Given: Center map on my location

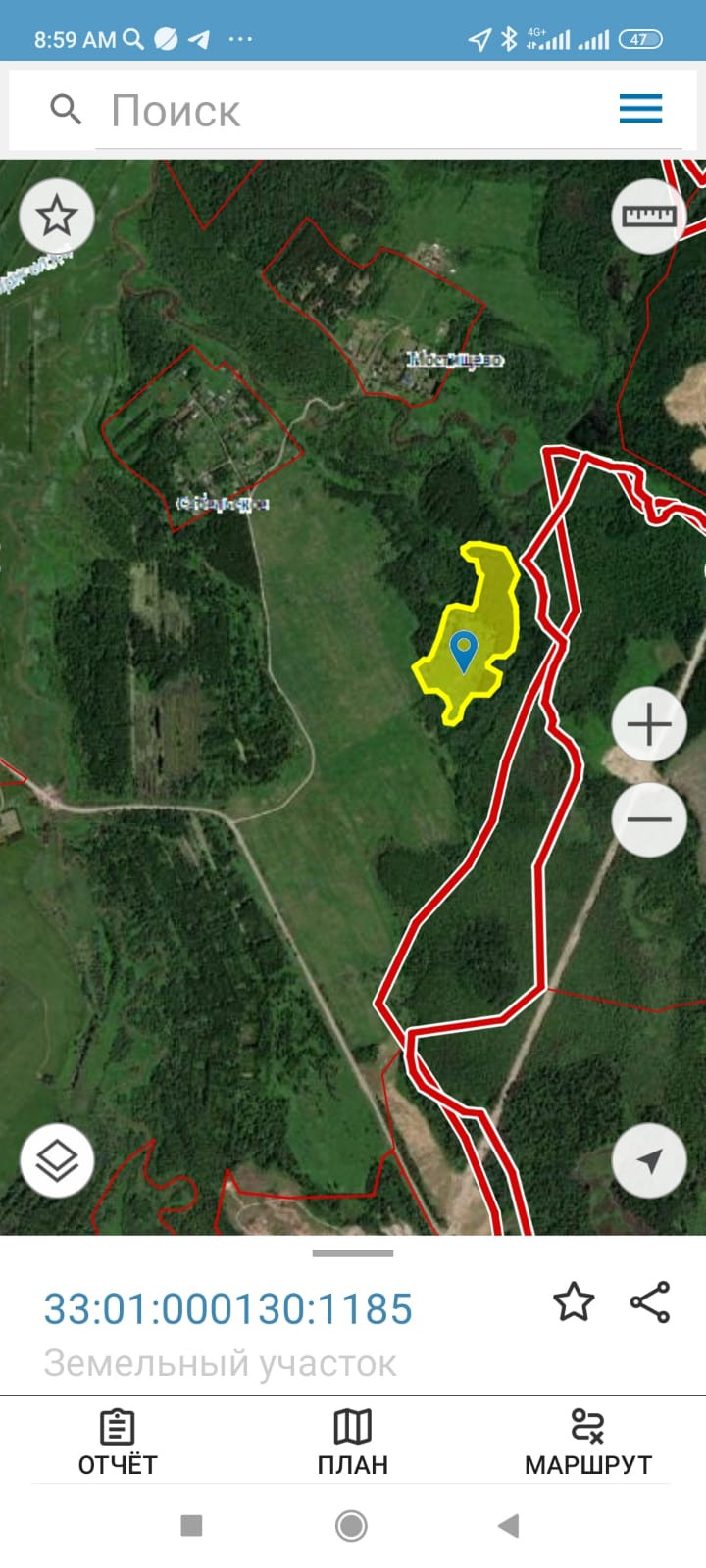Looking at the screenshot, I should (649, 1161).
